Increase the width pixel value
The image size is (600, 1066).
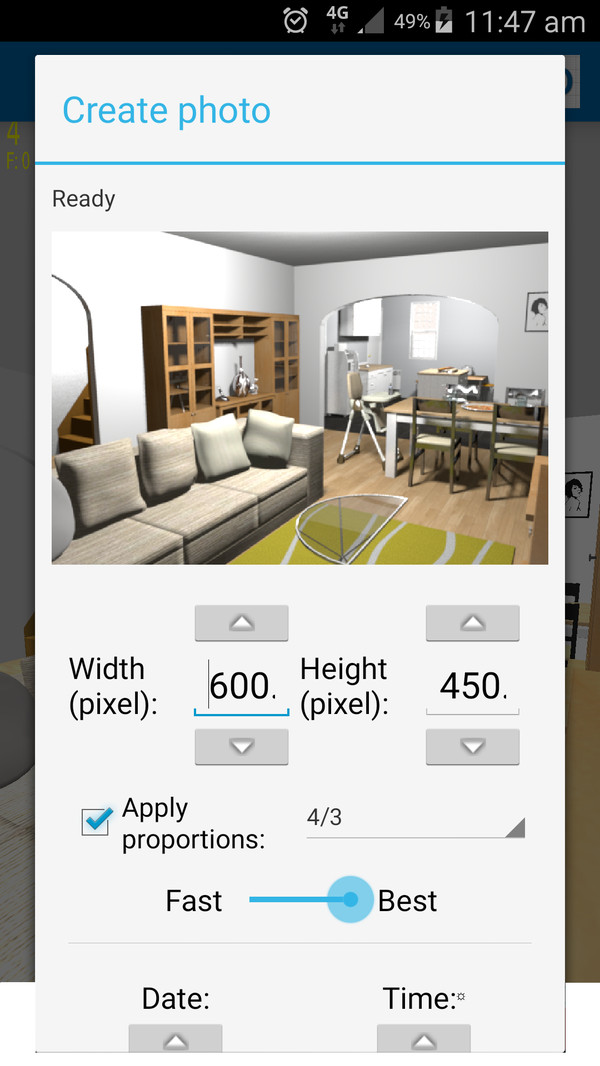tap(241, 622)
